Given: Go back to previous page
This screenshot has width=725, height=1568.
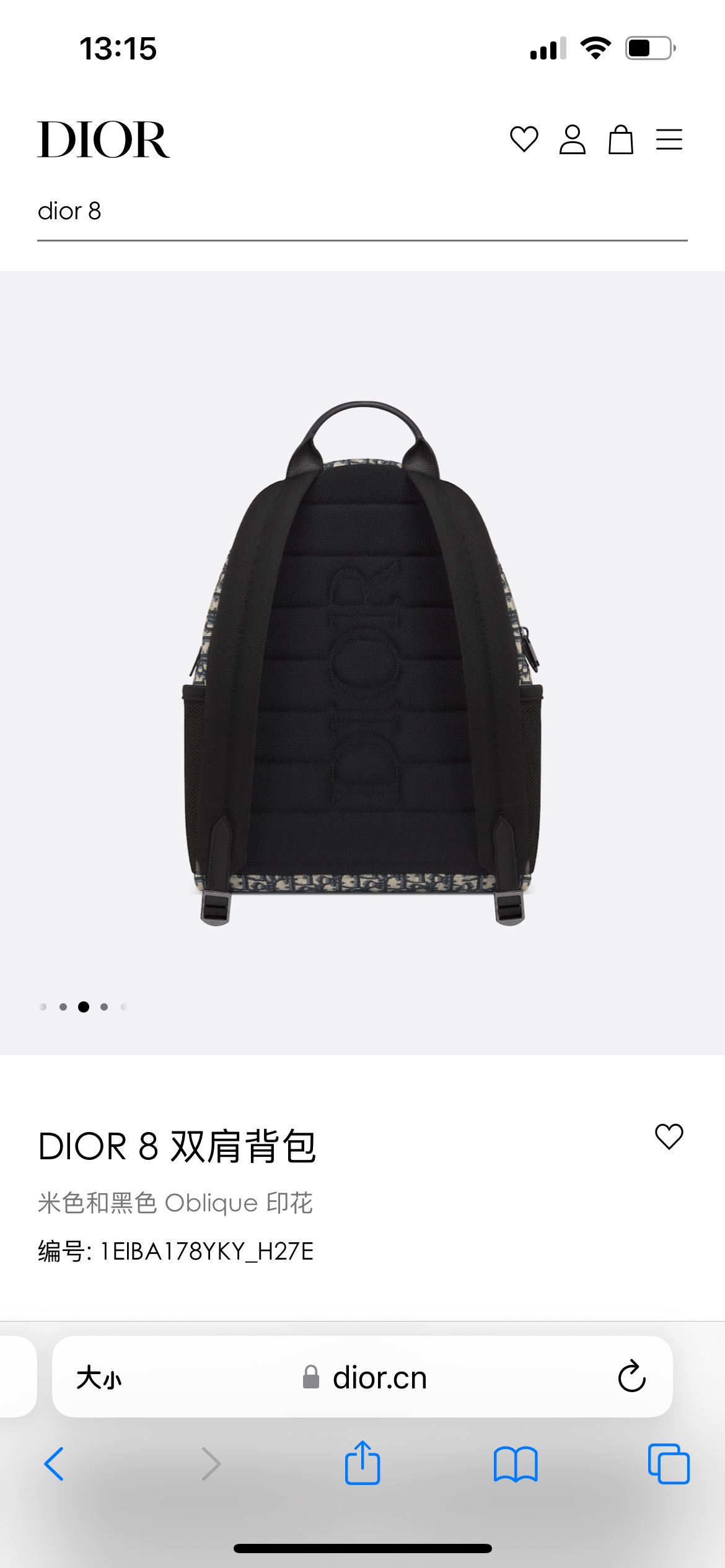Looking at the screenshot, I should click(x=55, y=1464).
